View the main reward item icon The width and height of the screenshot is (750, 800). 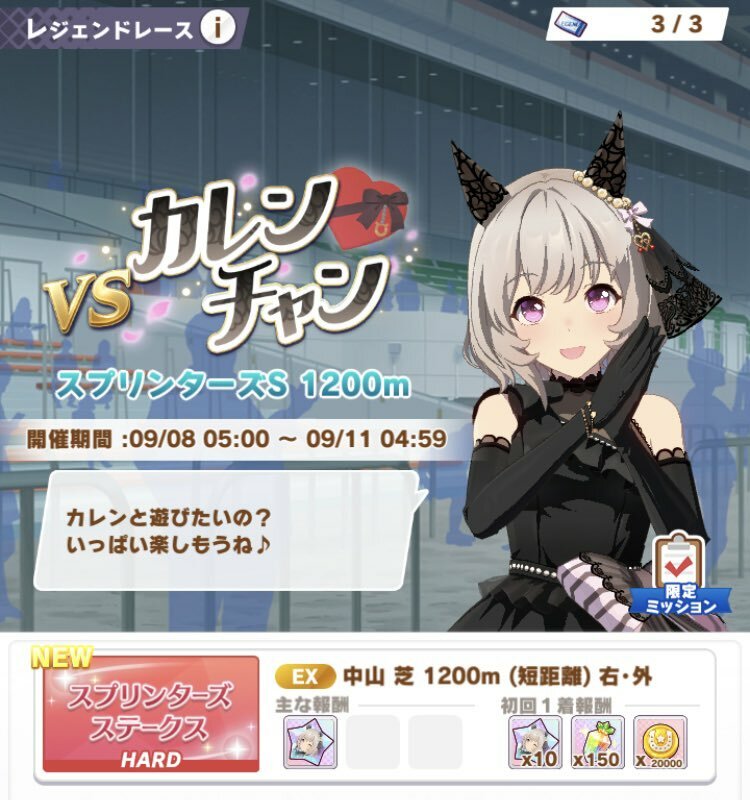[302, 741]
